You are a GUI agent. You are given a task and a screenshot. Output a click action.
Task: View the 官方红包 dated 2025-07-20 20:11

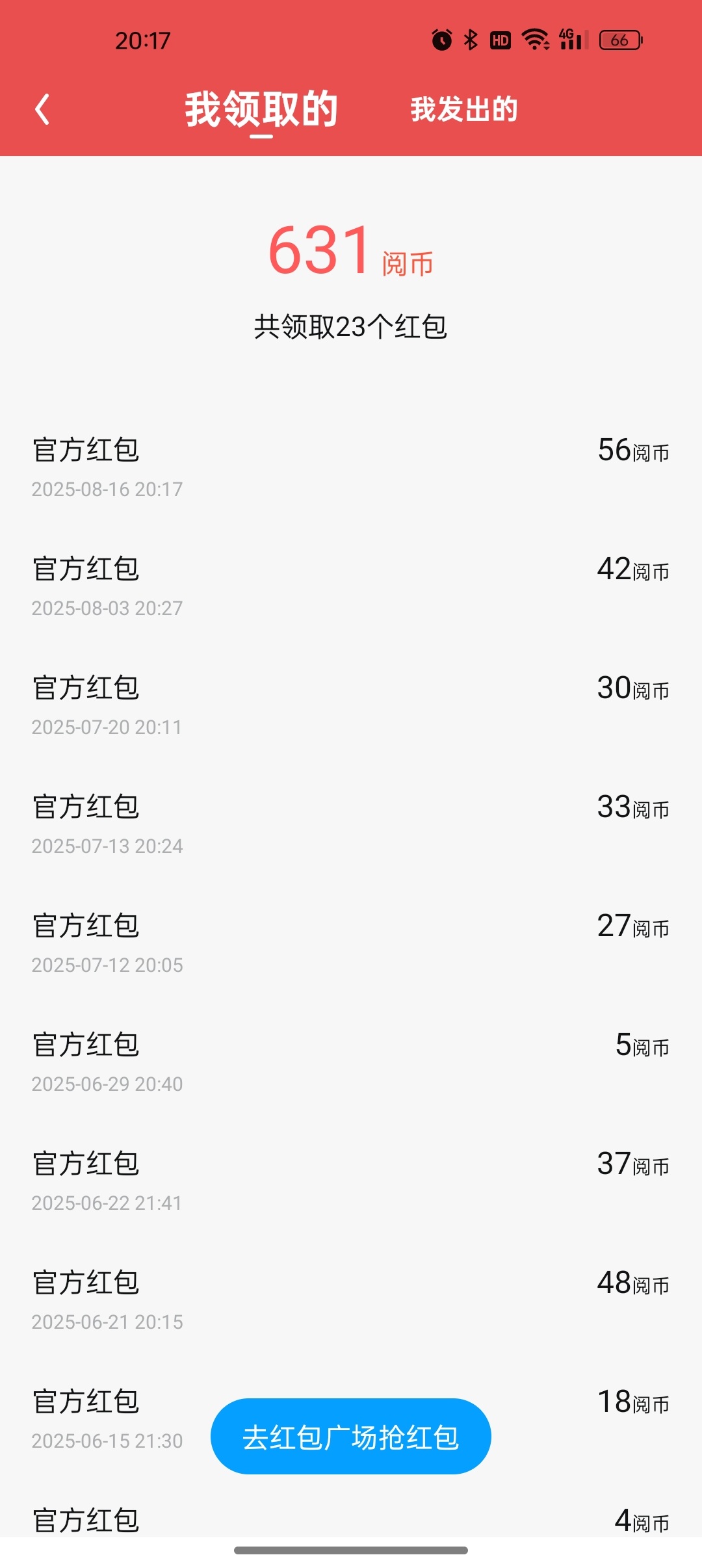click(351, 706)
